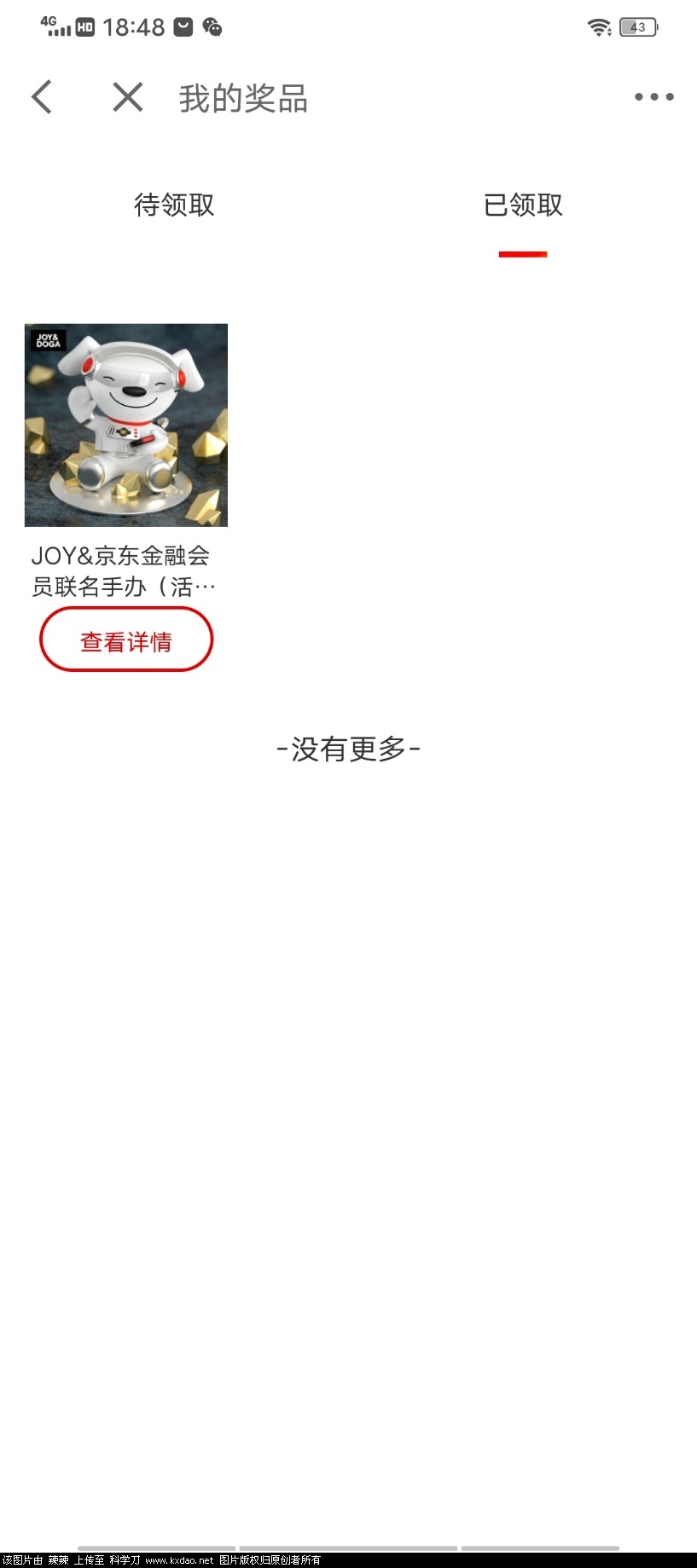The height and width of the screenshot is (1568, 697).
Task: Tap the prize title JOY&京东金融会员联名手办
Action: click(x=123, y=570)
